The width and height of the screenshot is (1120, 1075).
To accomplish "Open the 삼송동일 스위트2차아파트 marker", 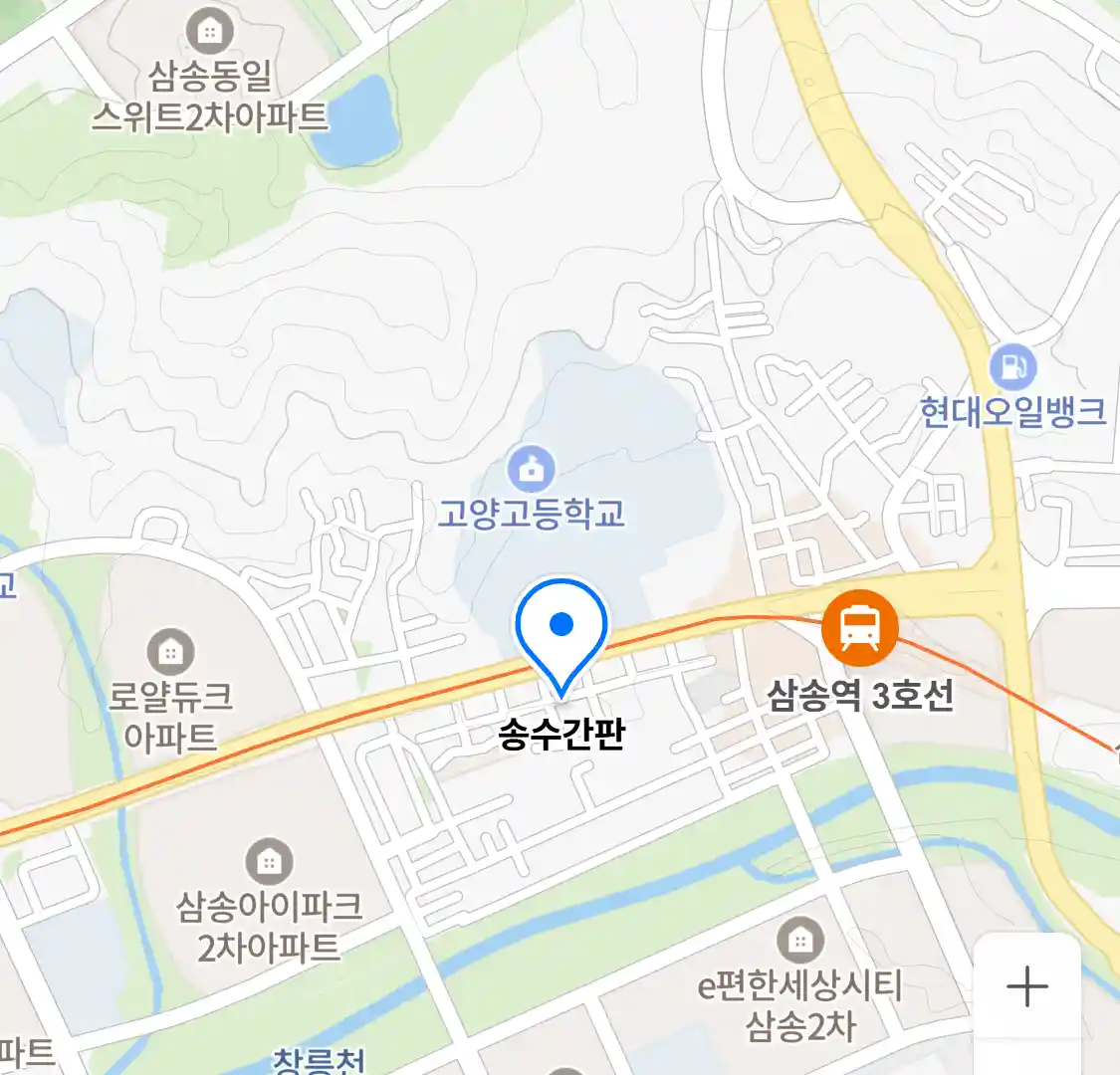I will coord(209,32).
